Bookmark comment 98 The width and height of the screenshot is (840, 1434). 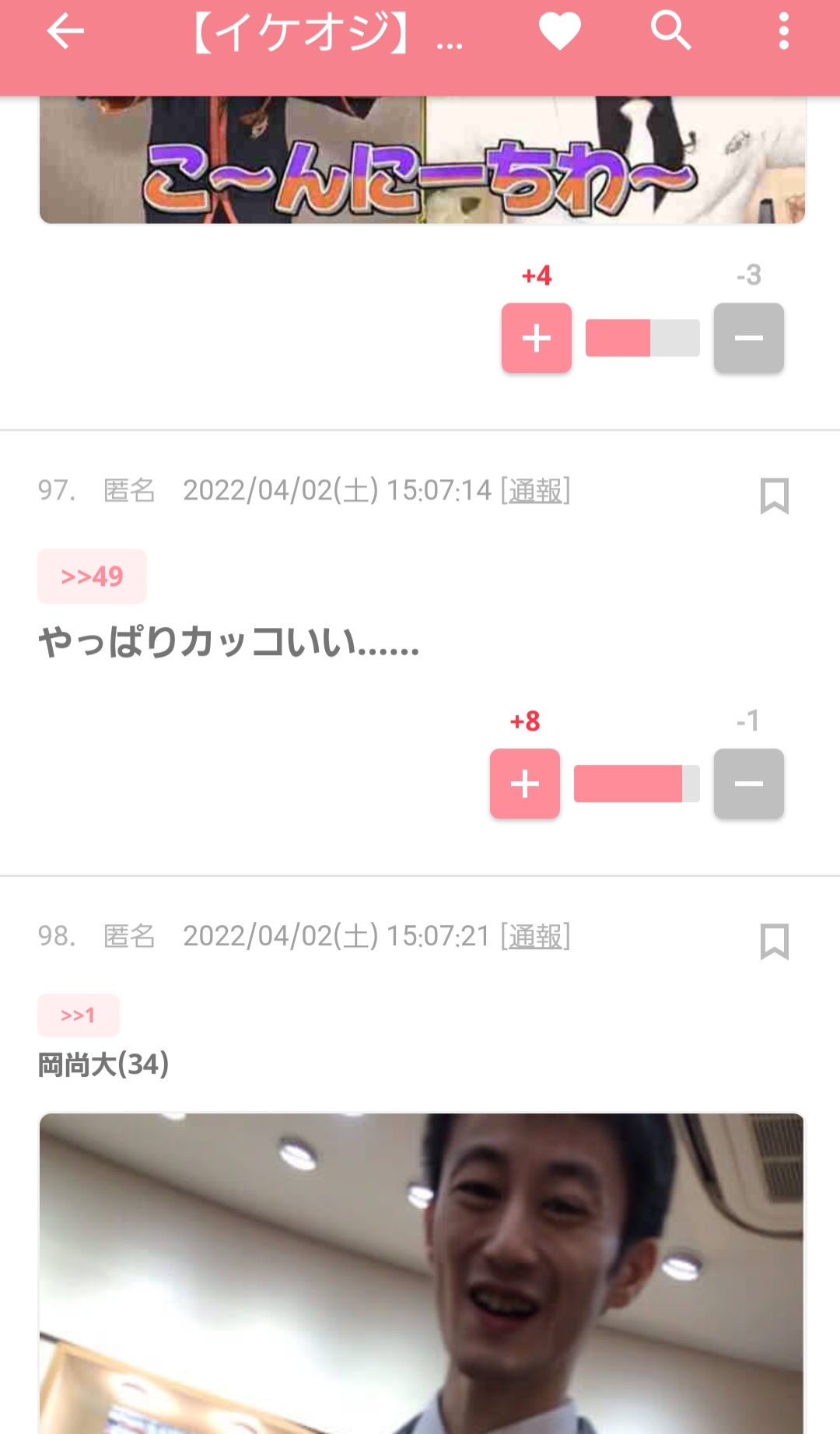pyautogui.click(x=774, y=941)
